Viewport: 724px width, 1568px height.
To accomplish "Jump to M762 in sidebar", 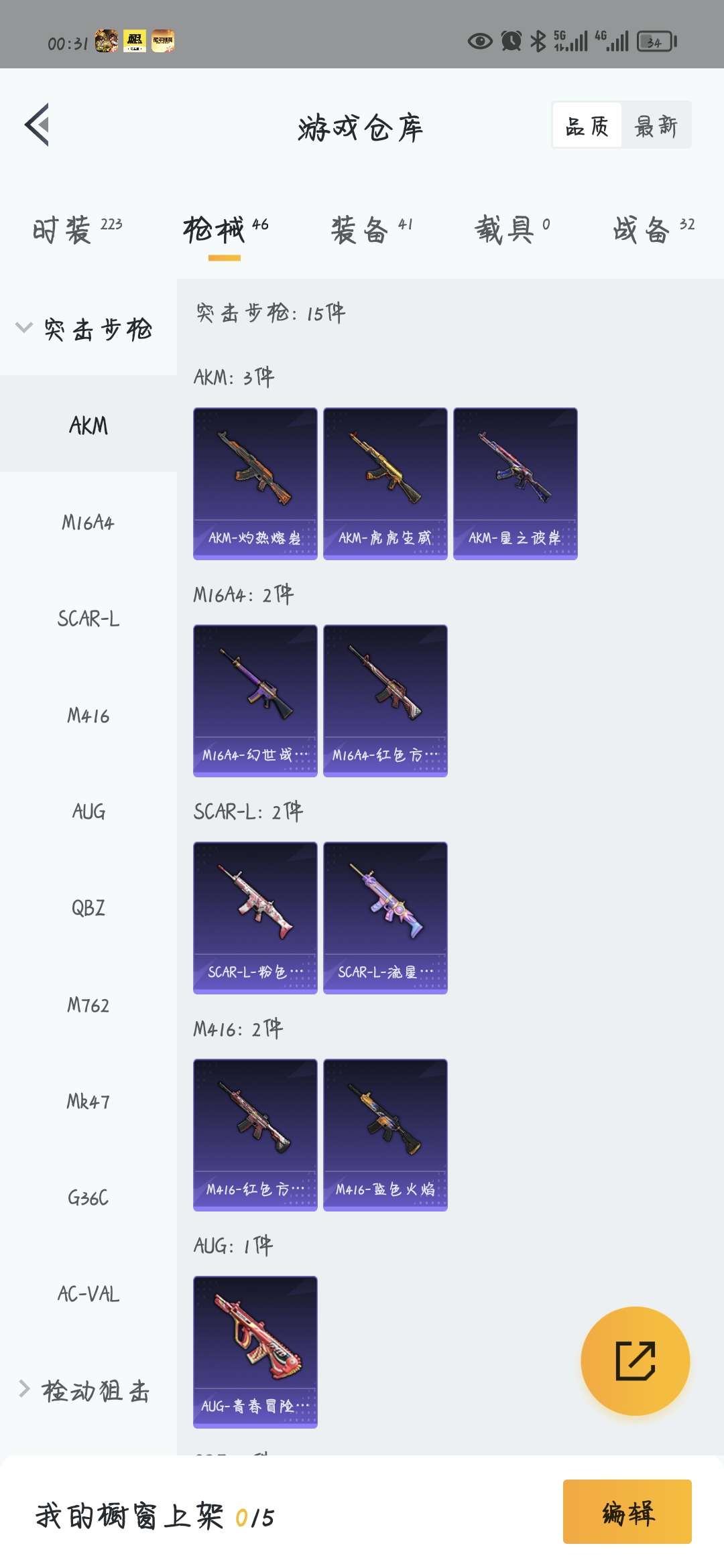I will [x=88, y=1004].
